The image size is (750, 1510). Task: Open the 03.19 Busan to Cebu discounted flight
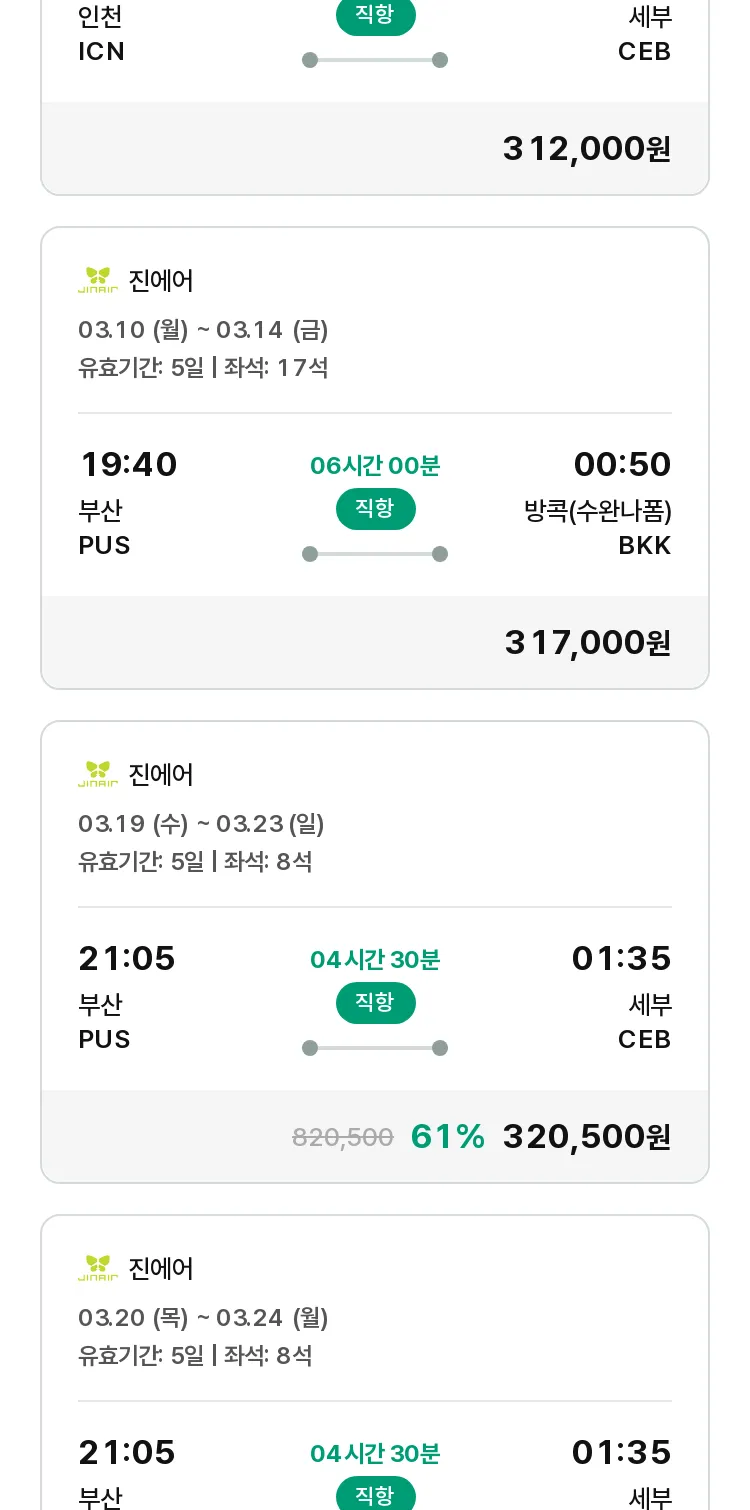point(375,952)
